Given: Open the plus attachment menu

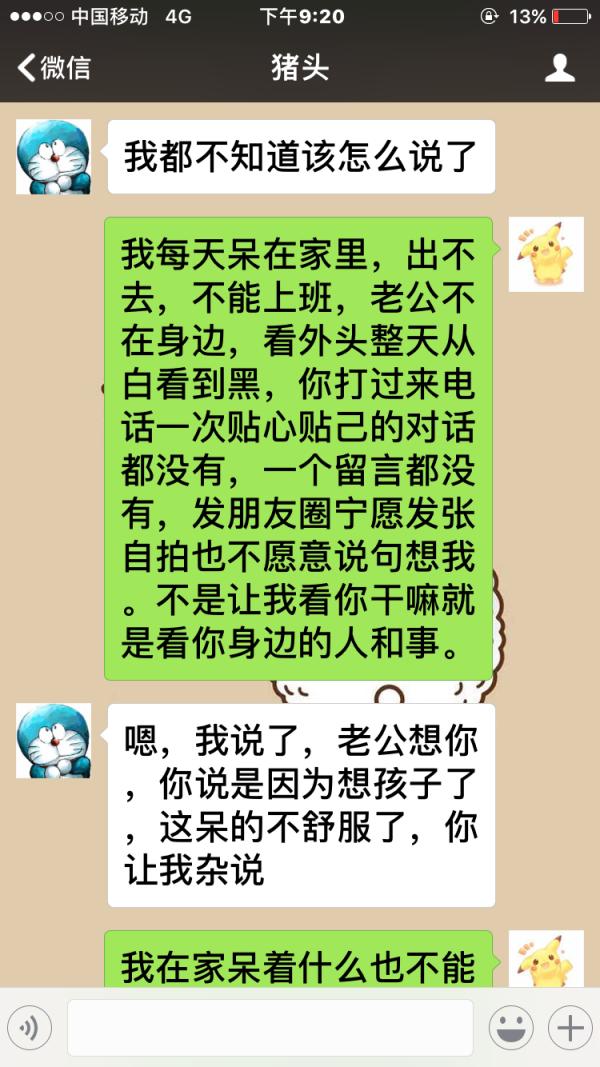Looking at the screenshot, I should [x=570, y=1027].
